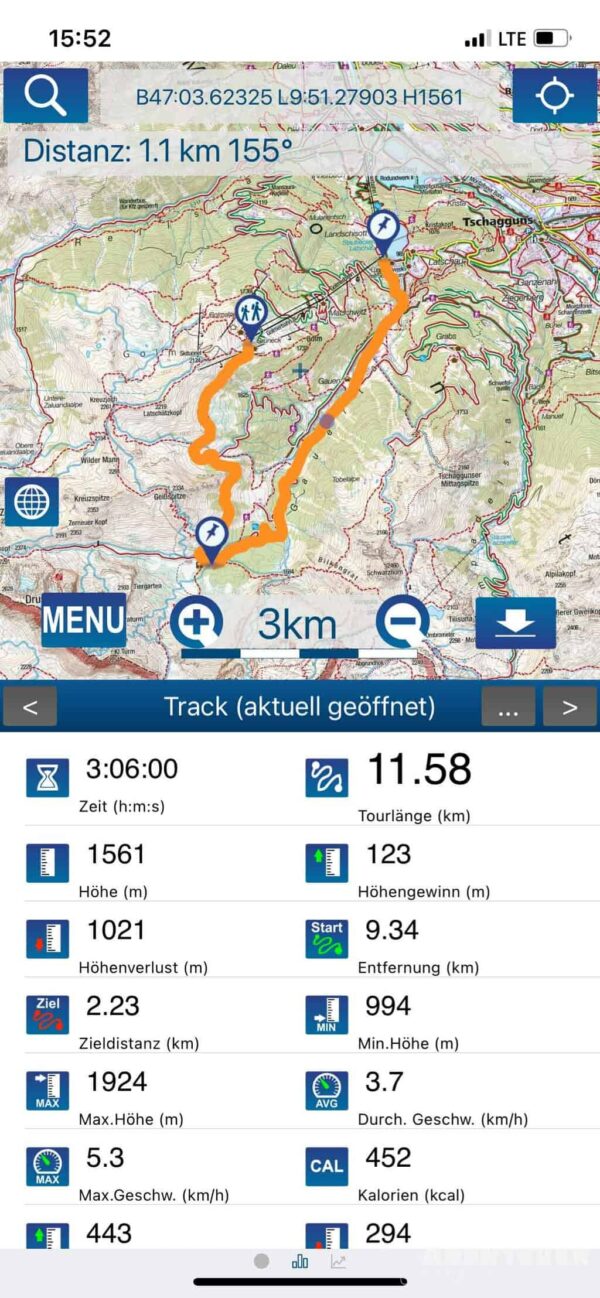Select the first page indicator dot

tap(261, 1261)
